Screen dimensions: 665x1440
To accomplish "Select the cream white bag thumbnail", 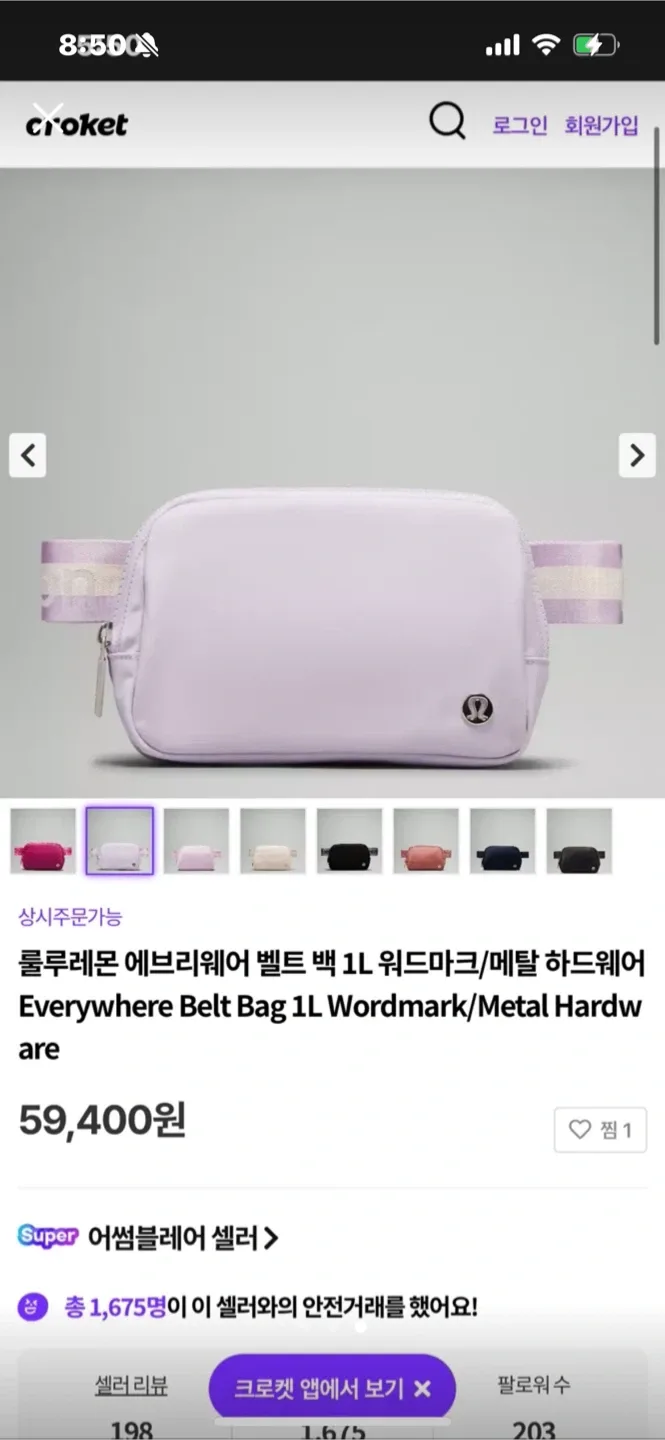I will pyautogui.click(x=273, y=841).
